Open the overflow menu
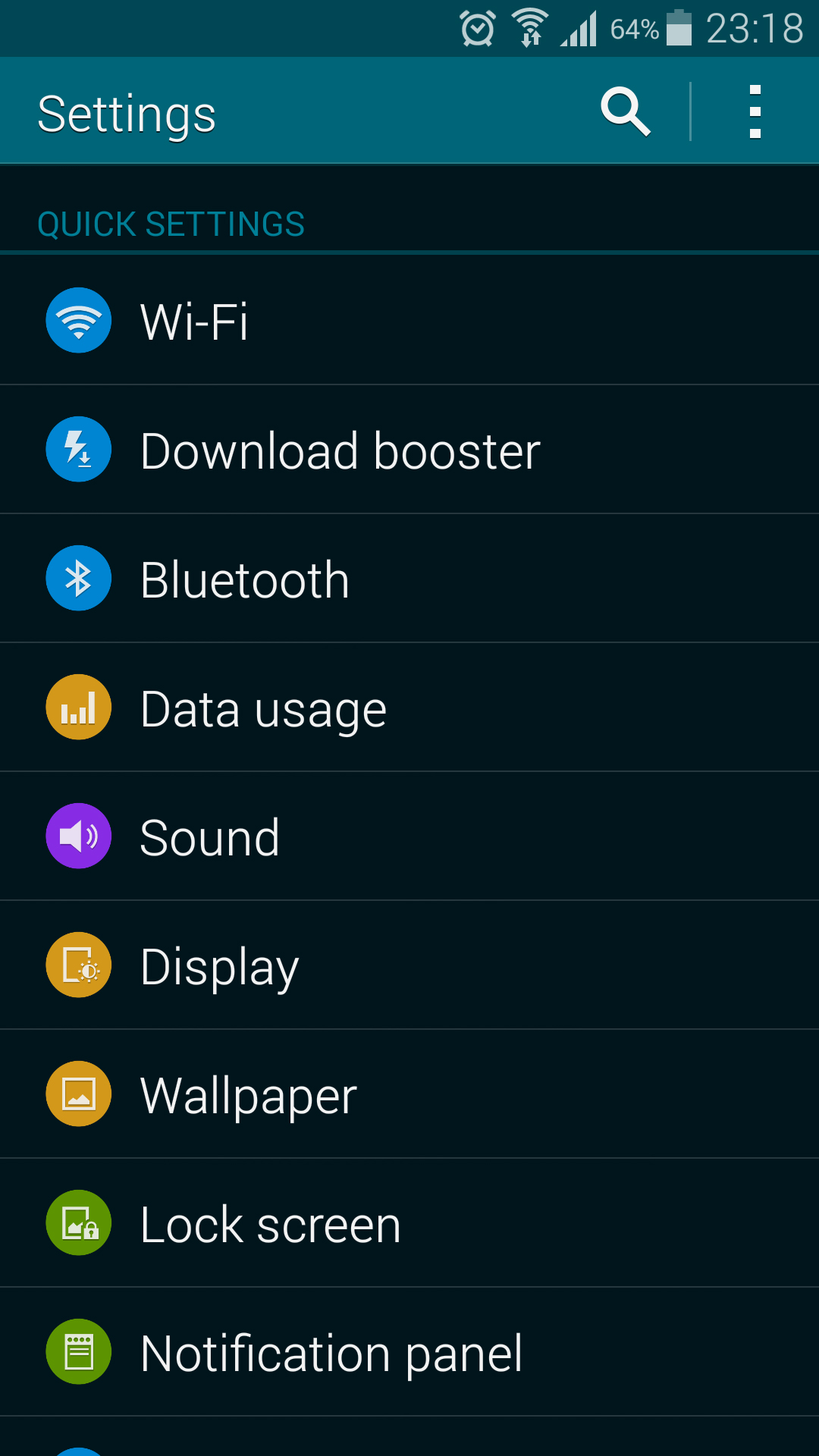The image size is (819, 1456). coord(755,111)
